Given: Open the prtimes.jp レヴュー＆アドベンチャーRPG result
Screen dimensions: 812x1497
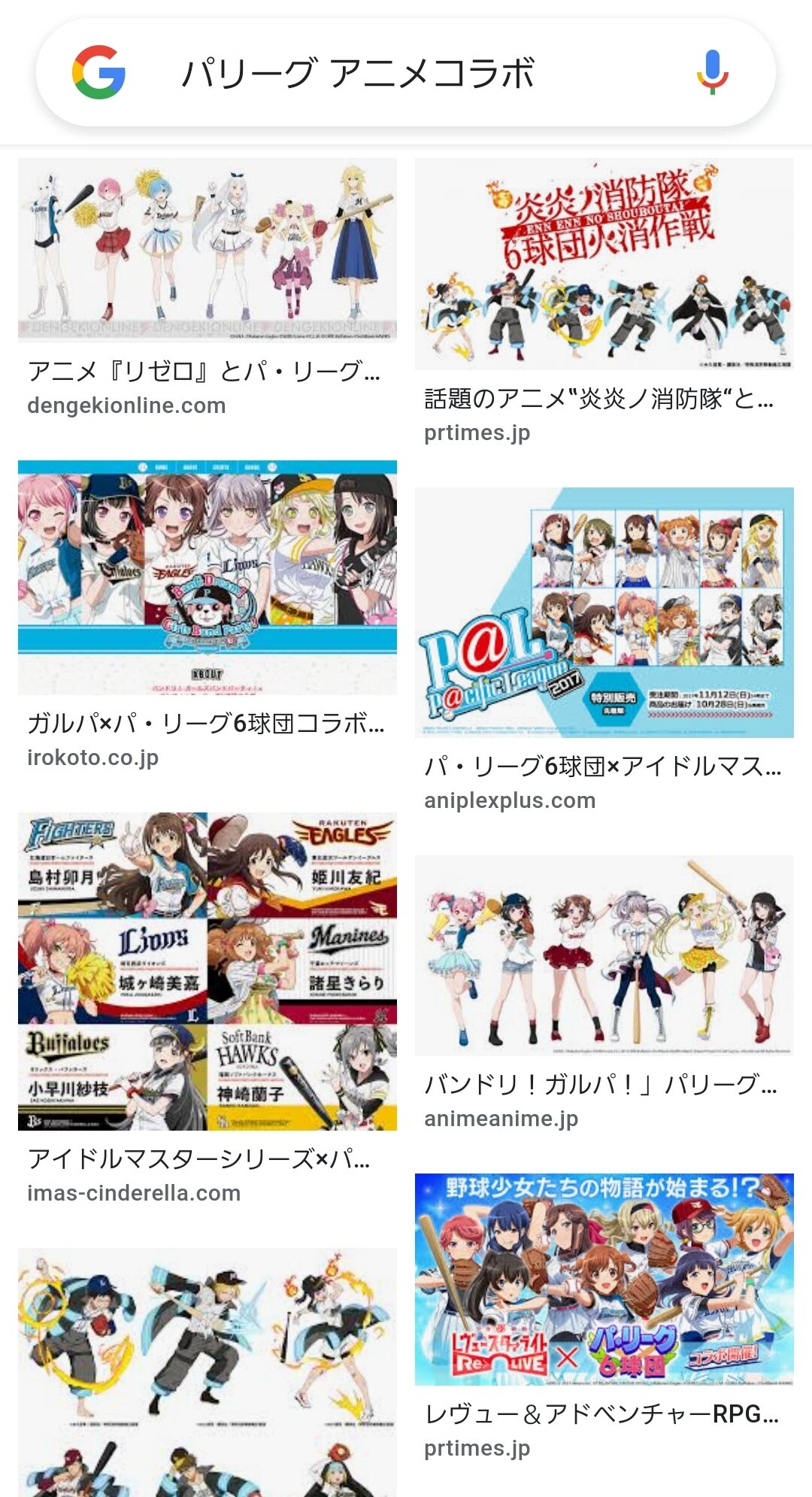Looking at the screenshot, I should [x=604, y=1279].
